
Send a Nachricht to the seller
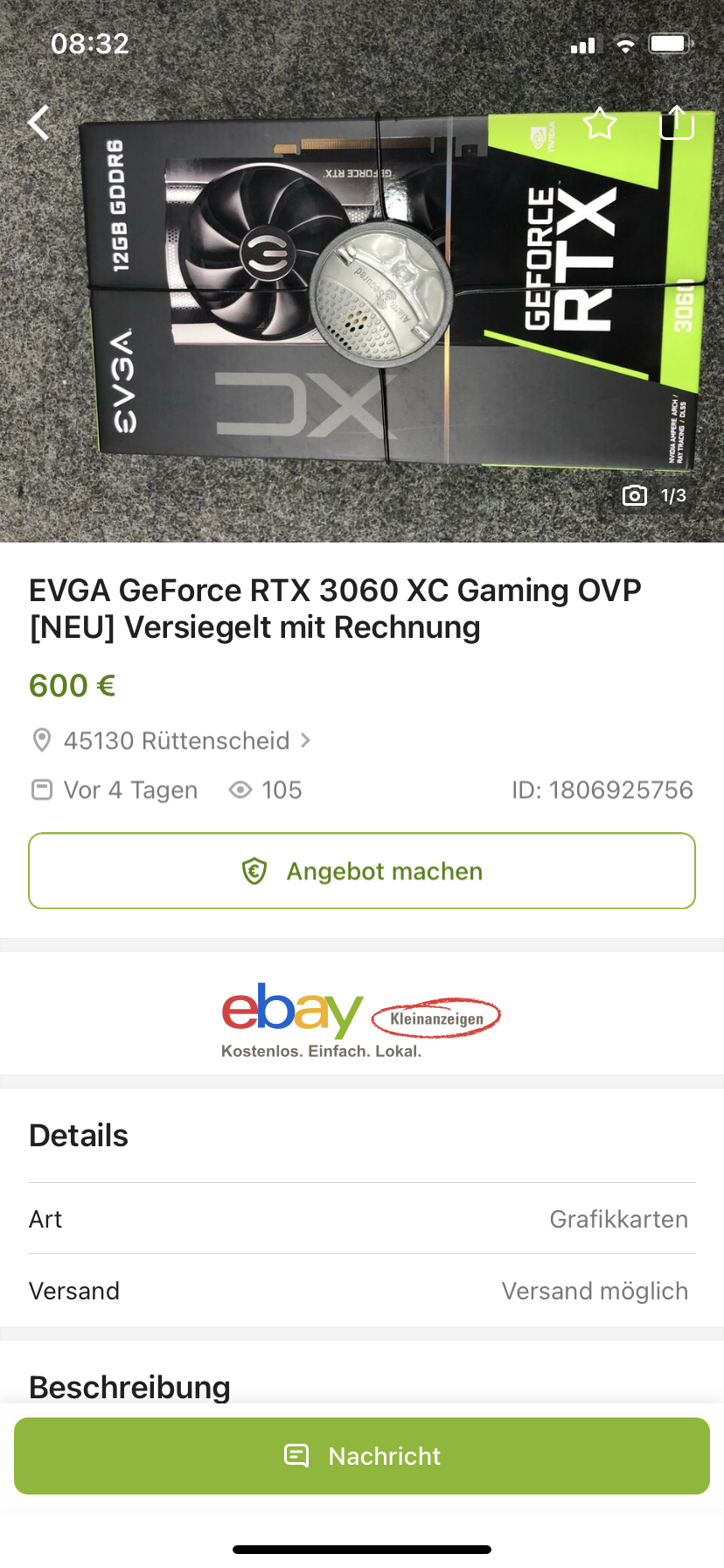click(362, 1456)
